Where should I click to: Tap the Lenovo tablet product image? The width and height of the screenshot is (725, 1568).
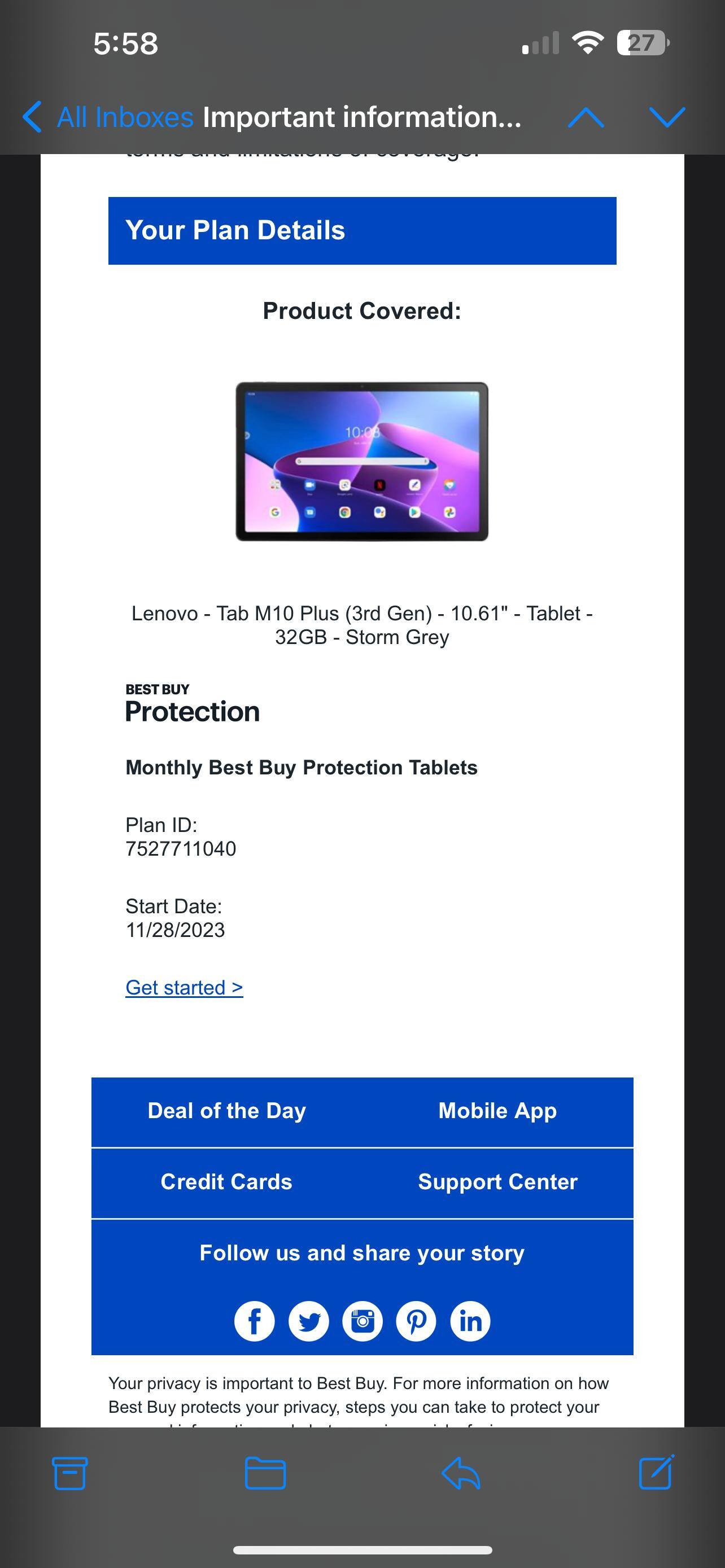361,463
